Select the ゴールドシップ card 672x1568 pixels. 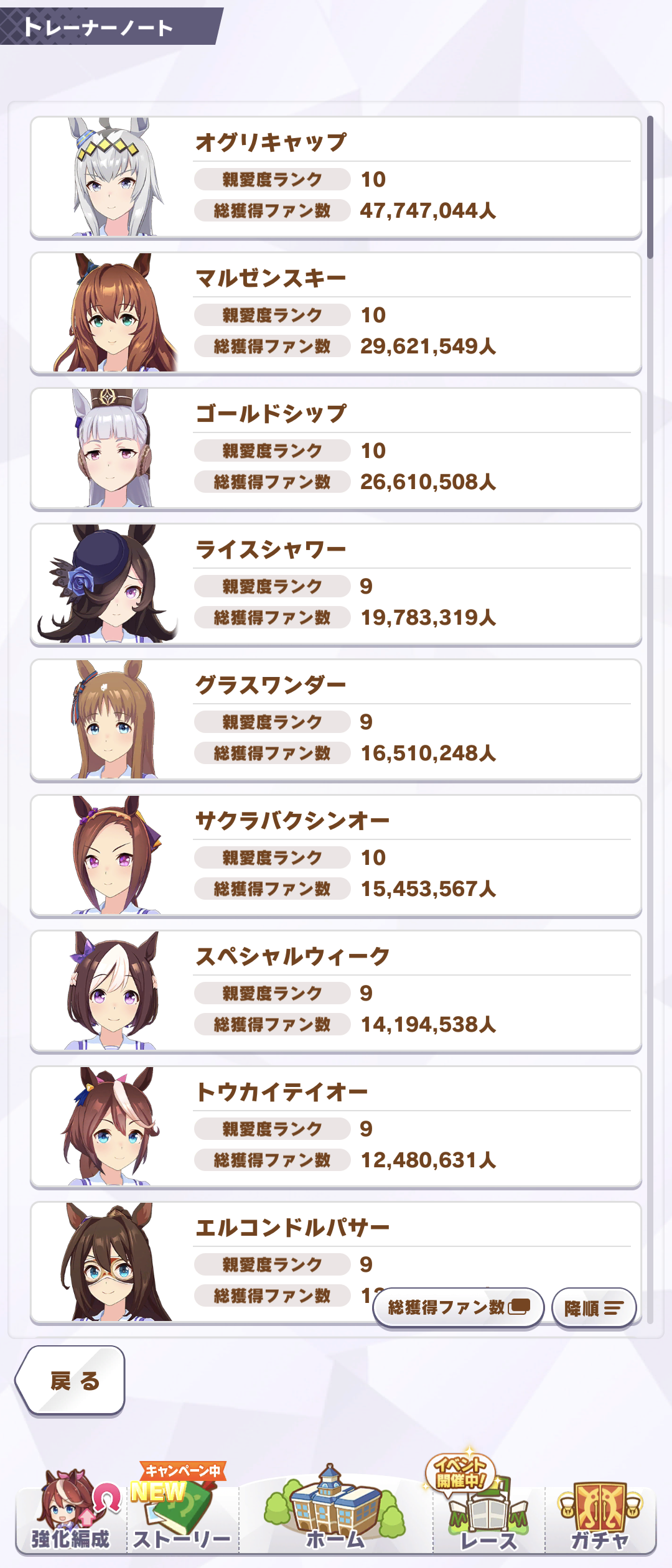coord(336,449)
